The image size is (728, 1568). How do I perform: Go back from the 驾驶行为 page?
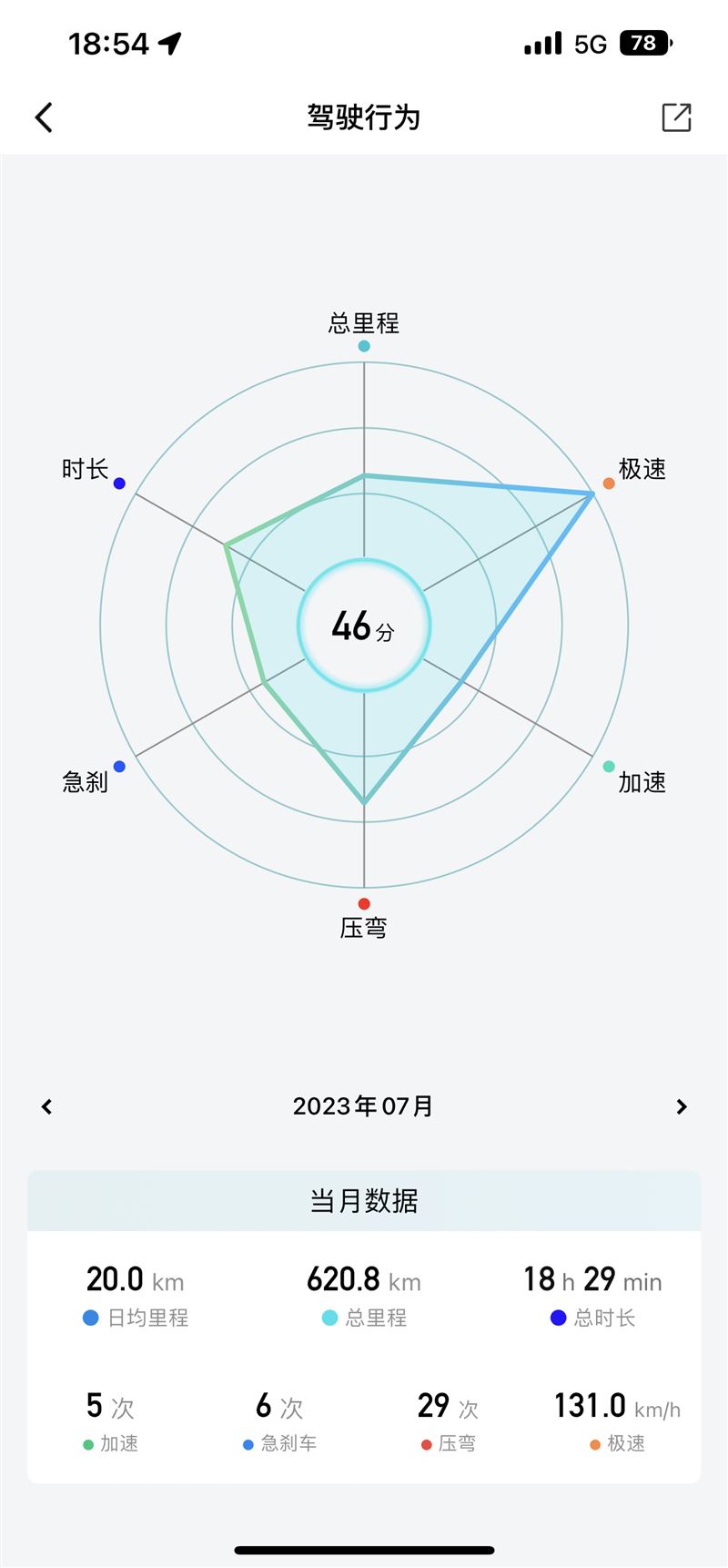click(44, 117)
